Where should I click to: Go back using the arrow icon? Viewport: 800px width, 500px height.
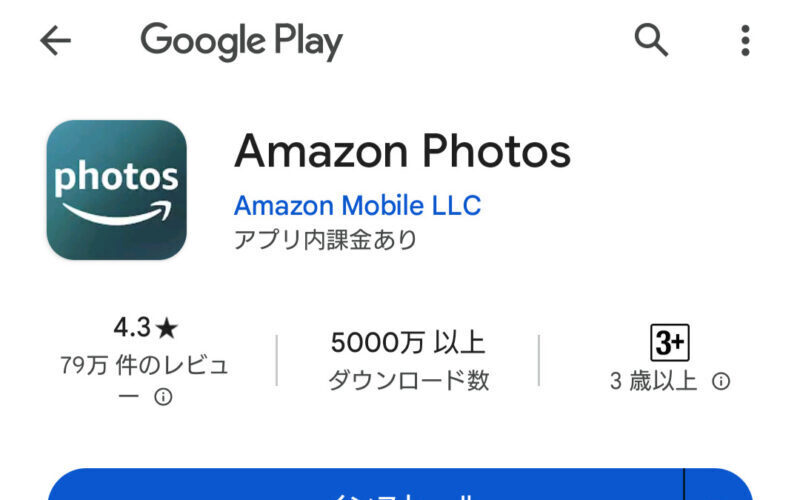pos(55,41)
